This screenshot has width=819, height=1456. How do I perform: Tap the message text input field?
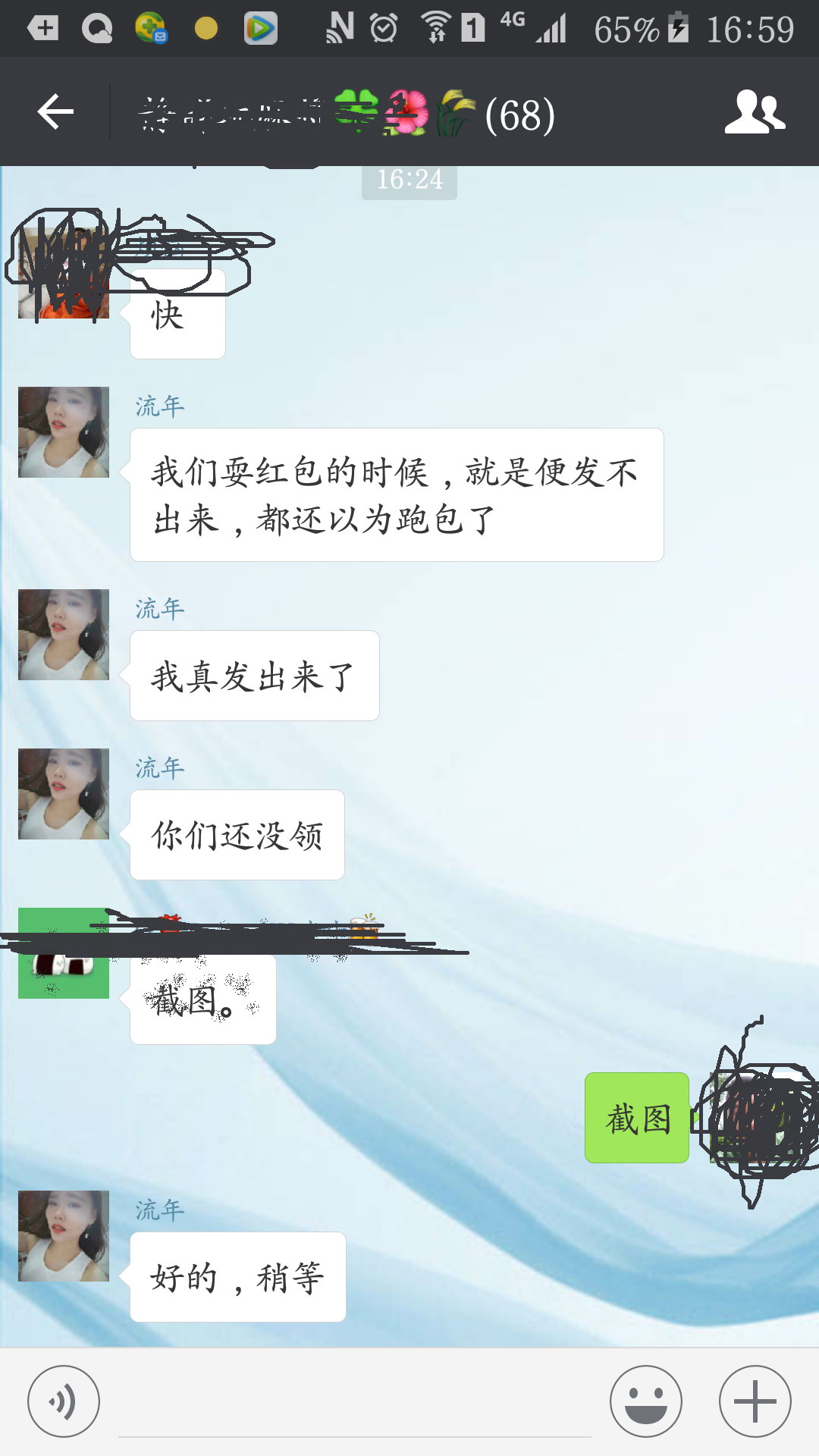(x=354, y=1403)
